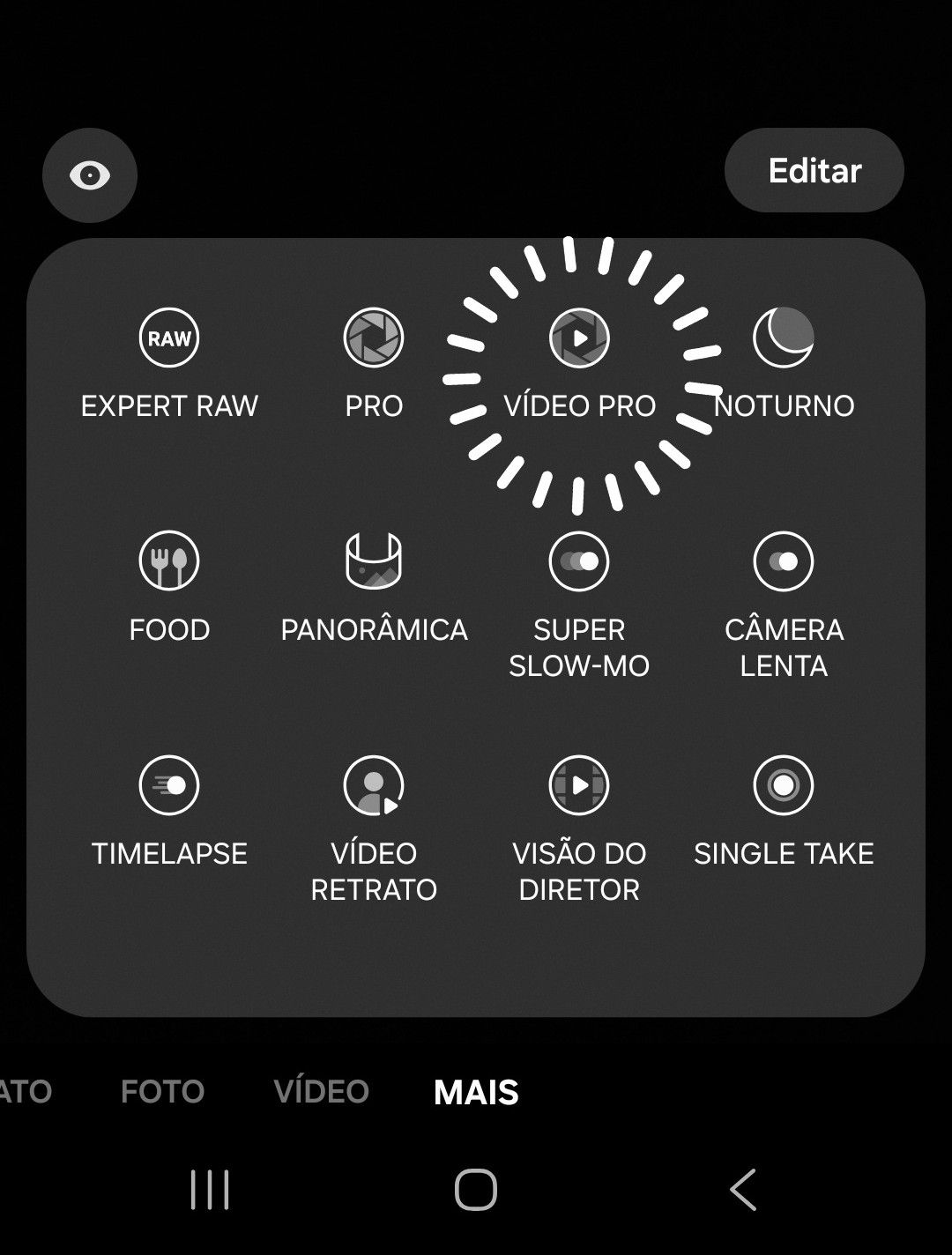Select Super Slow-Mo mode
952x1255 pixels.
tap(579, 561)
